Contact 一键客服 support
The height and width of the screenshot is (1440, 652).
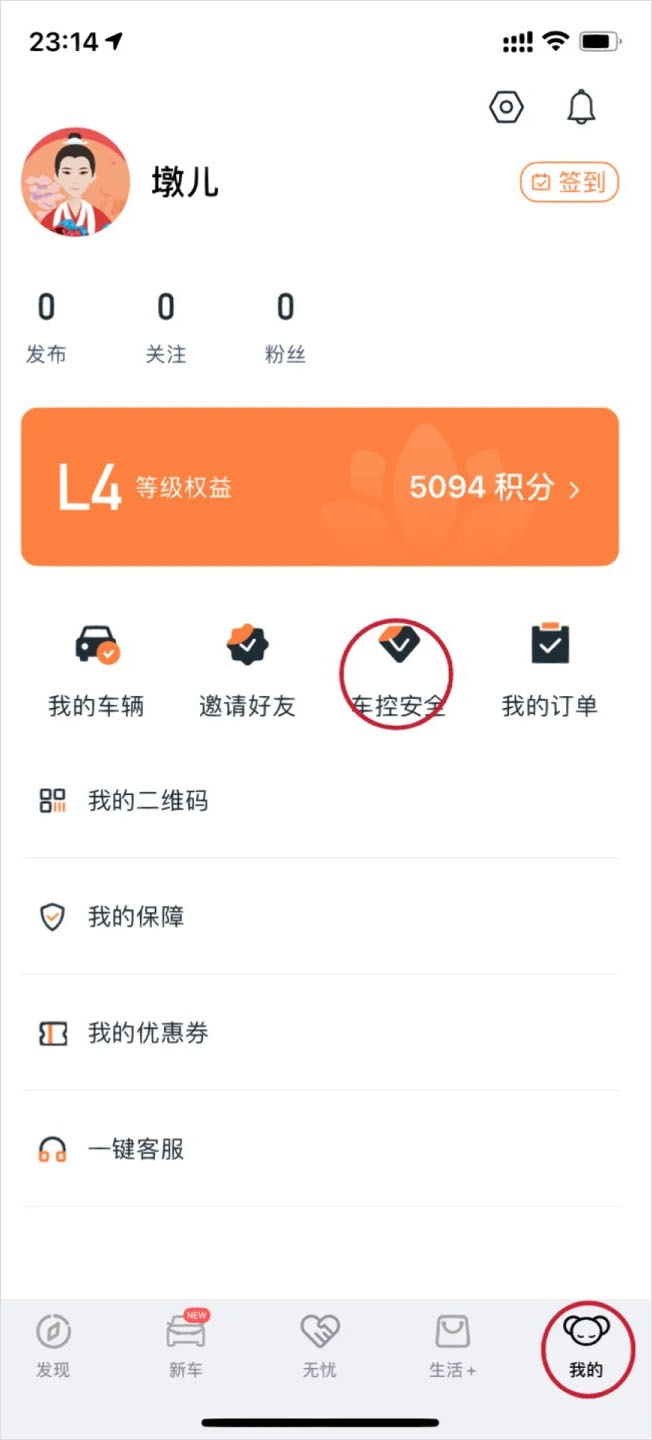pos(320,1149)
